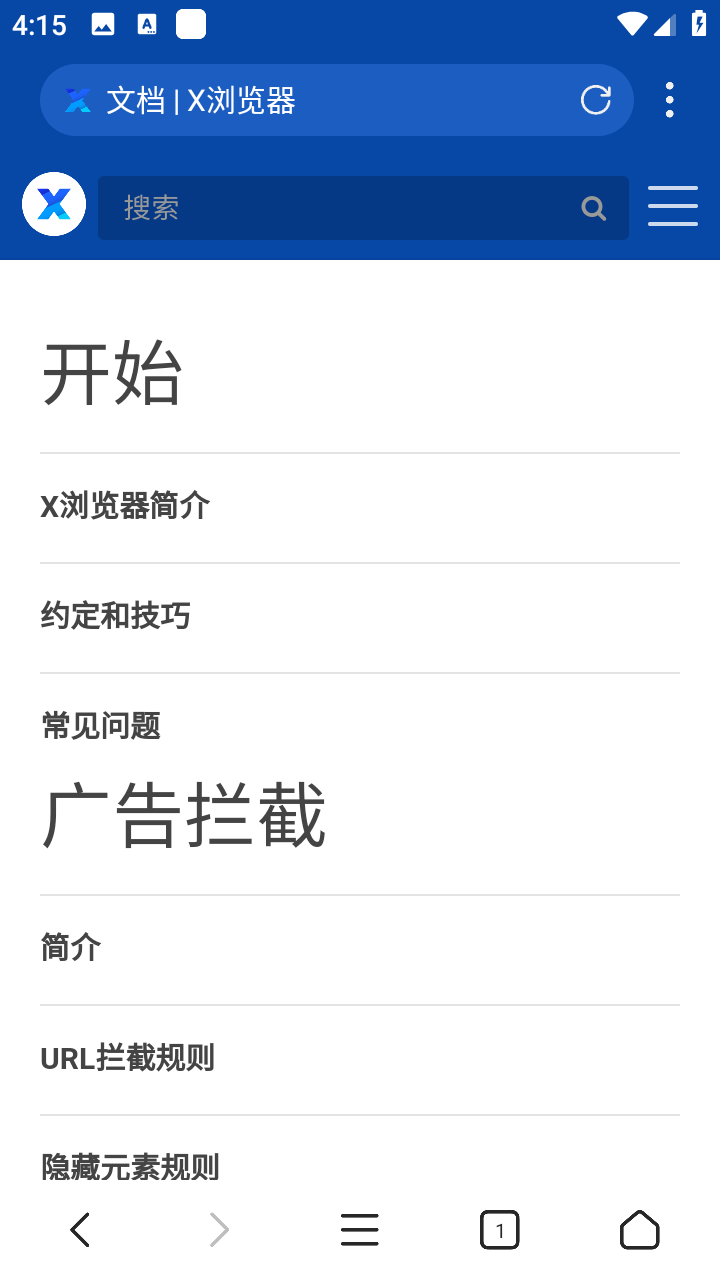Go to the browser home page

640,1230
